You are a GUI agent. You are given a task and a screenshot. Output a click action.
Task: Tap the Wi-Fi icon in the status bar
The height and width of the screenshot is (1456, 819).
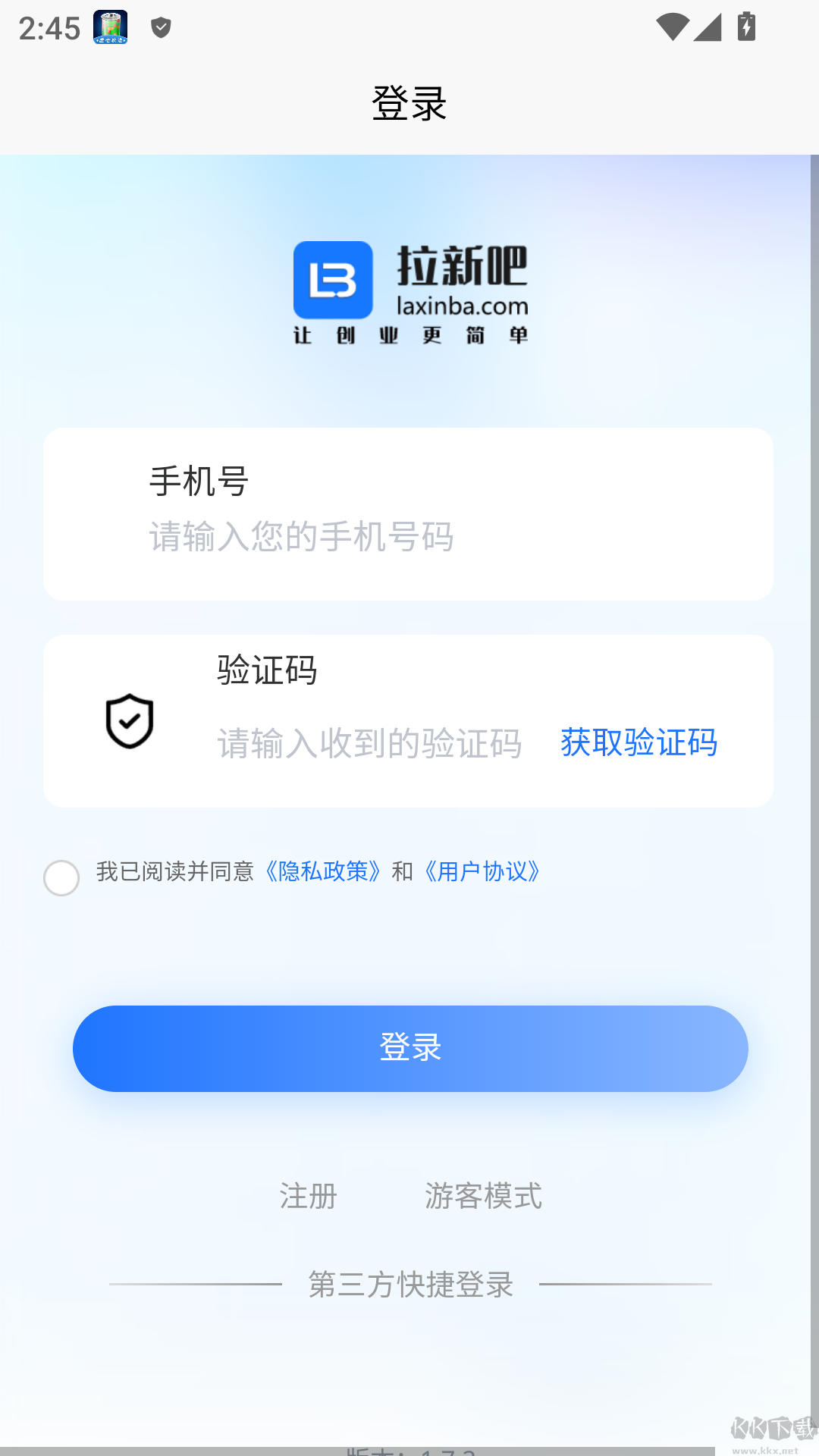672,27
